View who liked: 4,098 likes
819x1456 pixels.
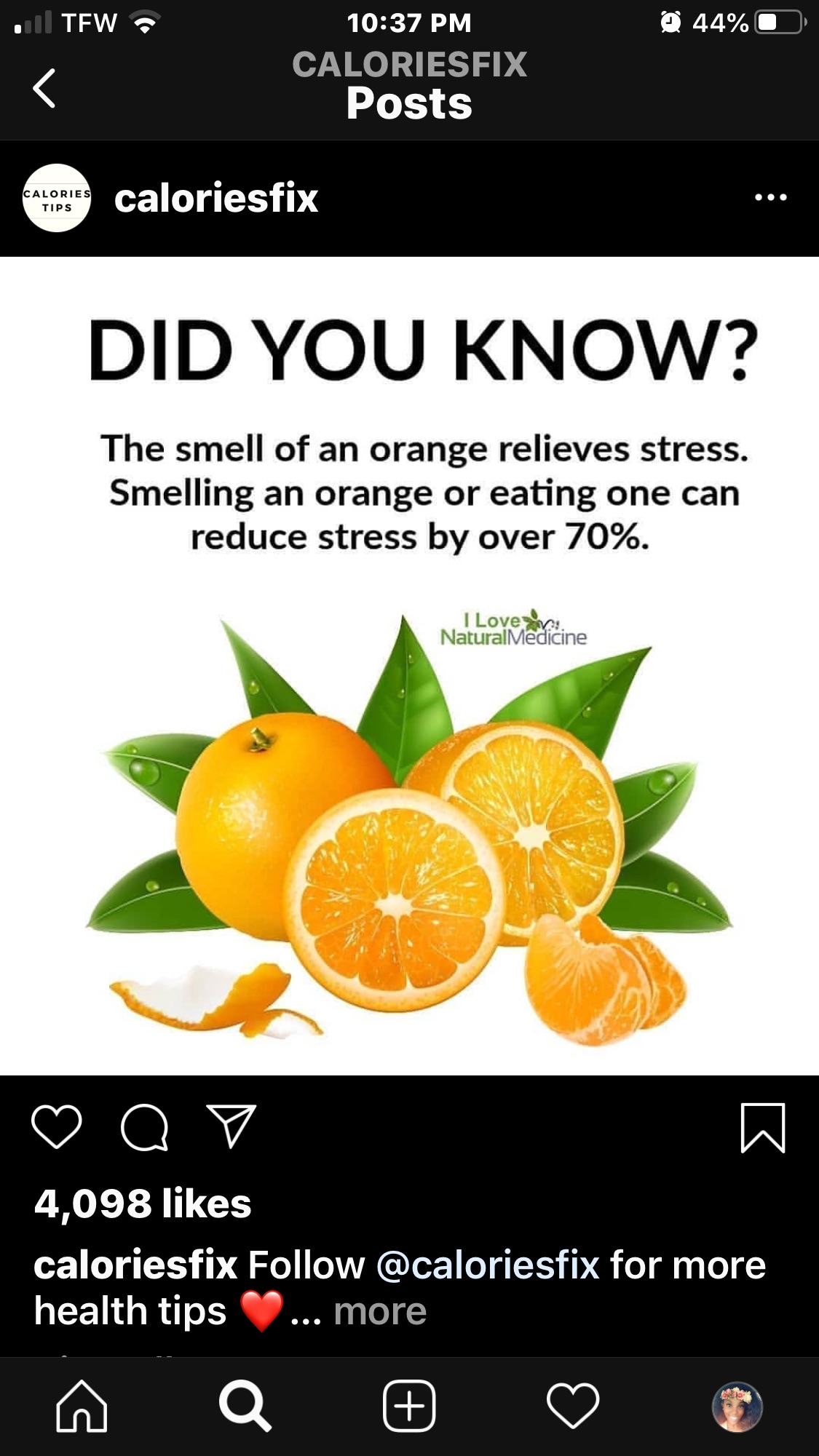[x=143, y=1204]
